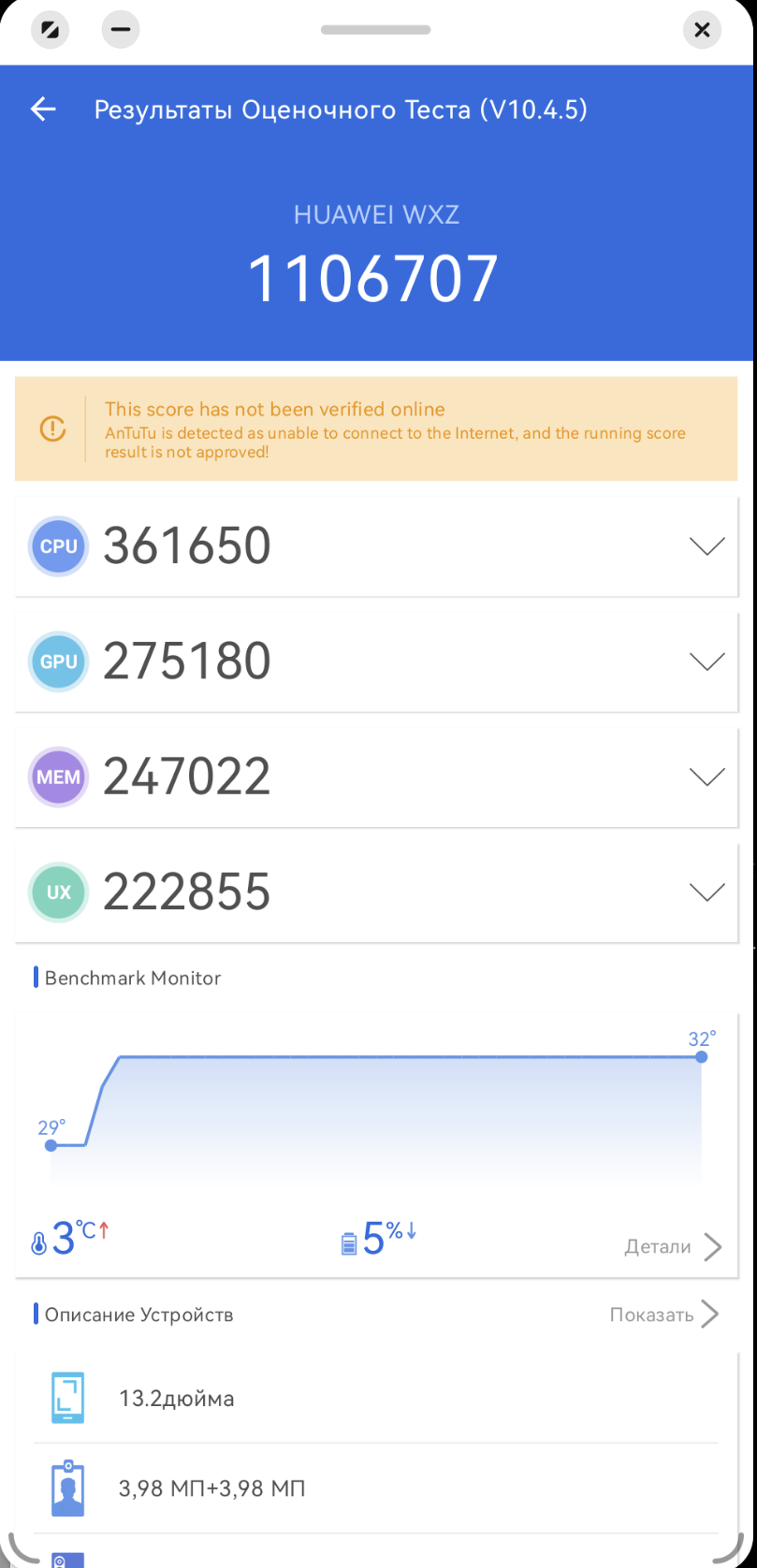
Task: Expand the CPU score details
Action: [x=706, y=546]
